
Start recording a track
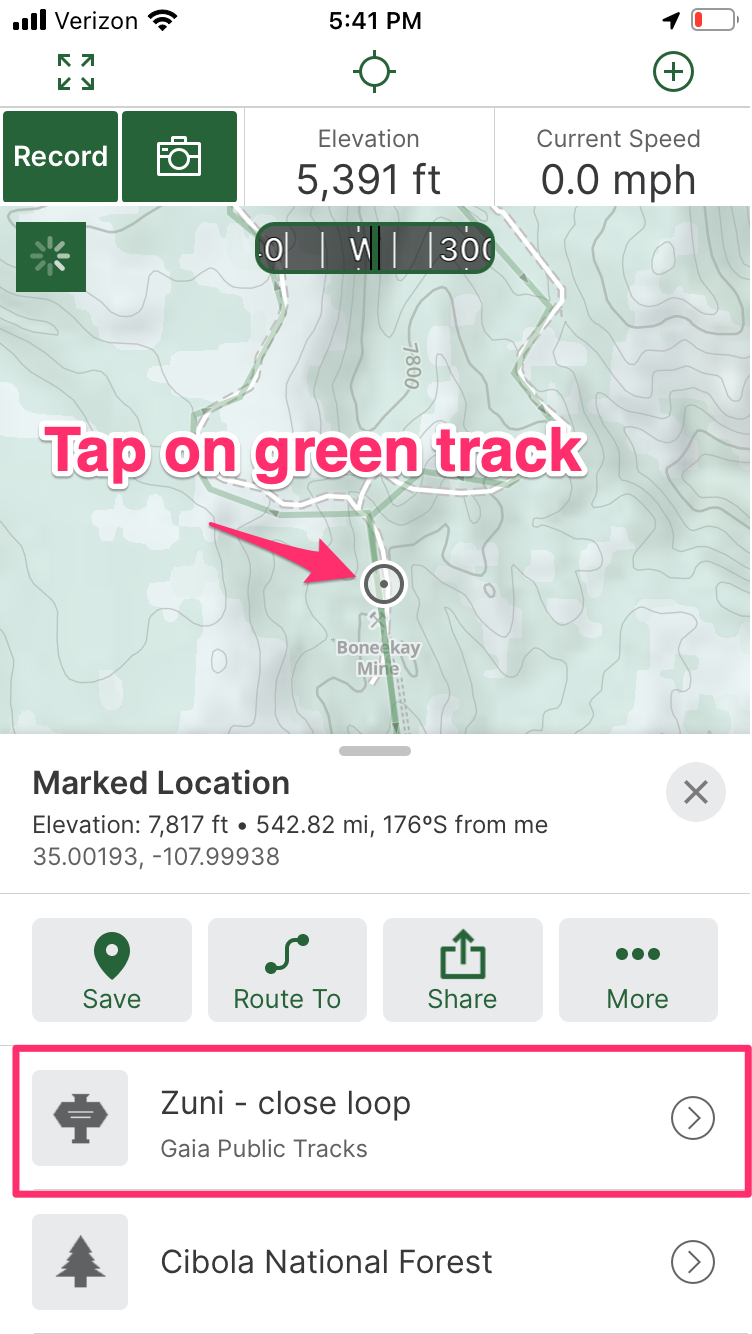(60, 157)
